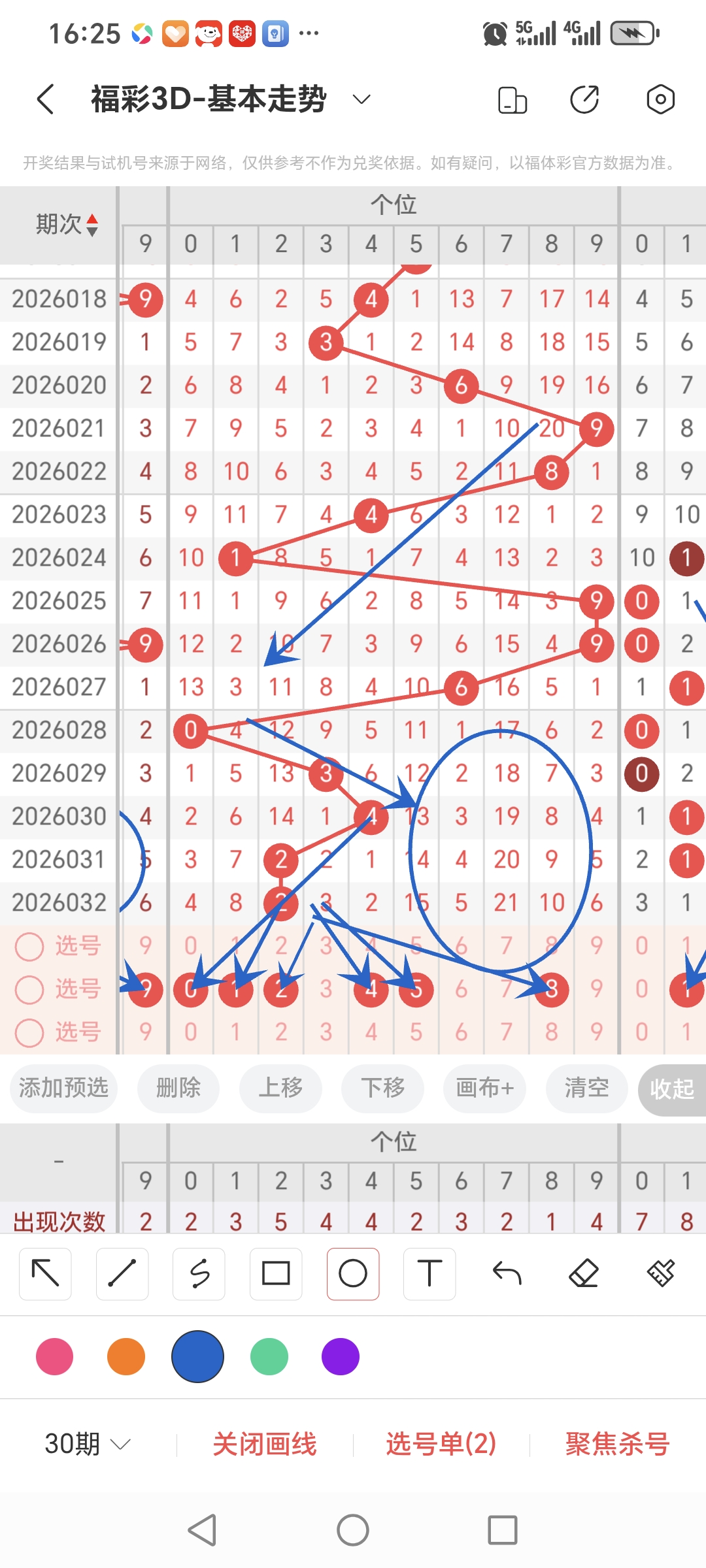Choose the rectangle drawing tool

[x=275, y=1273]
